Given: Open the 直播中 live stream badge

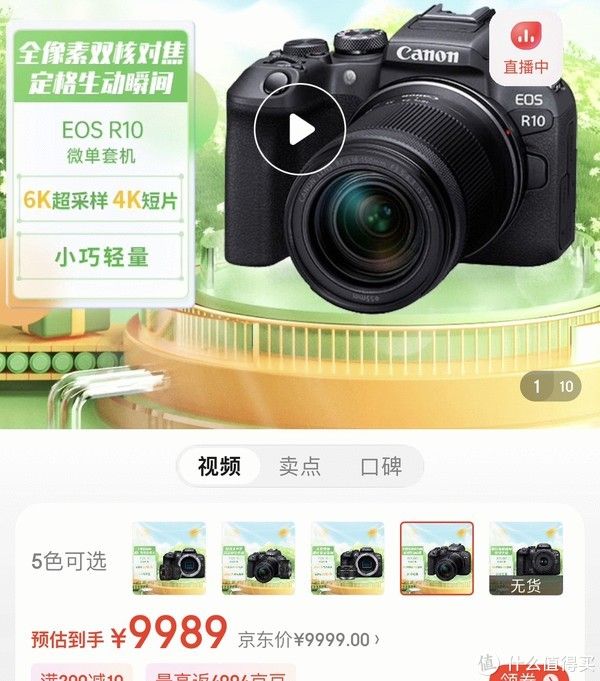Looking at the screenshot, I should pyautogui.click(x=525, y=48).
